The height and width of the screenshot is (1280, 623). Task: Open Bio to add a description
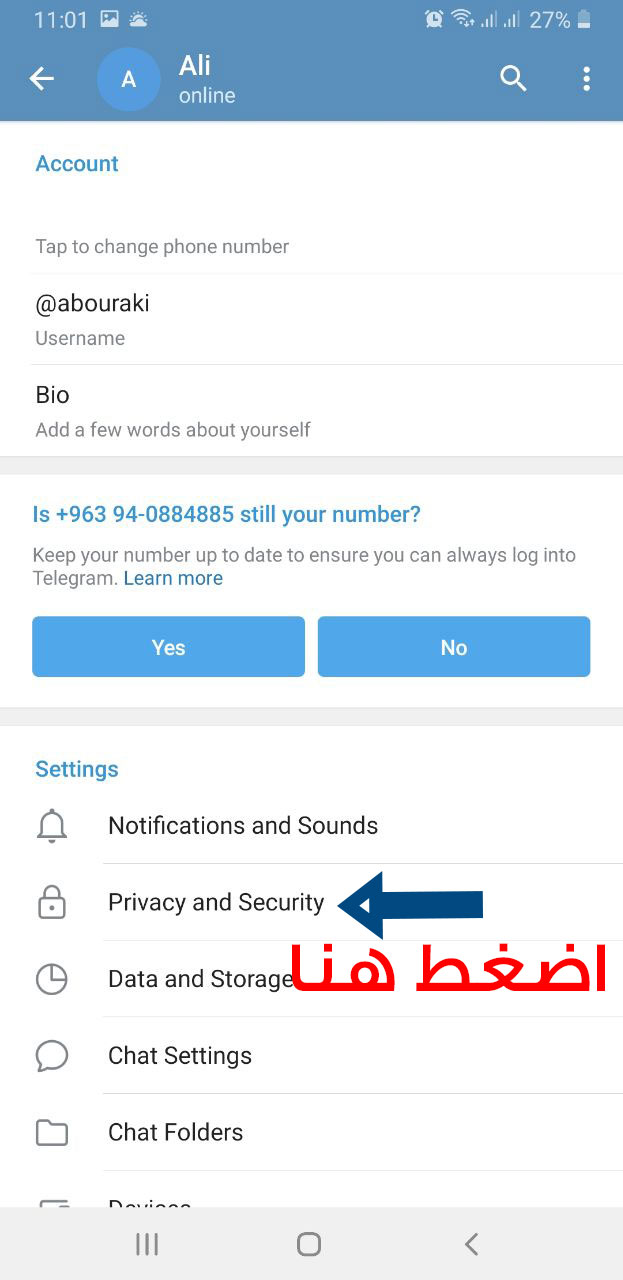click(311, 411)
